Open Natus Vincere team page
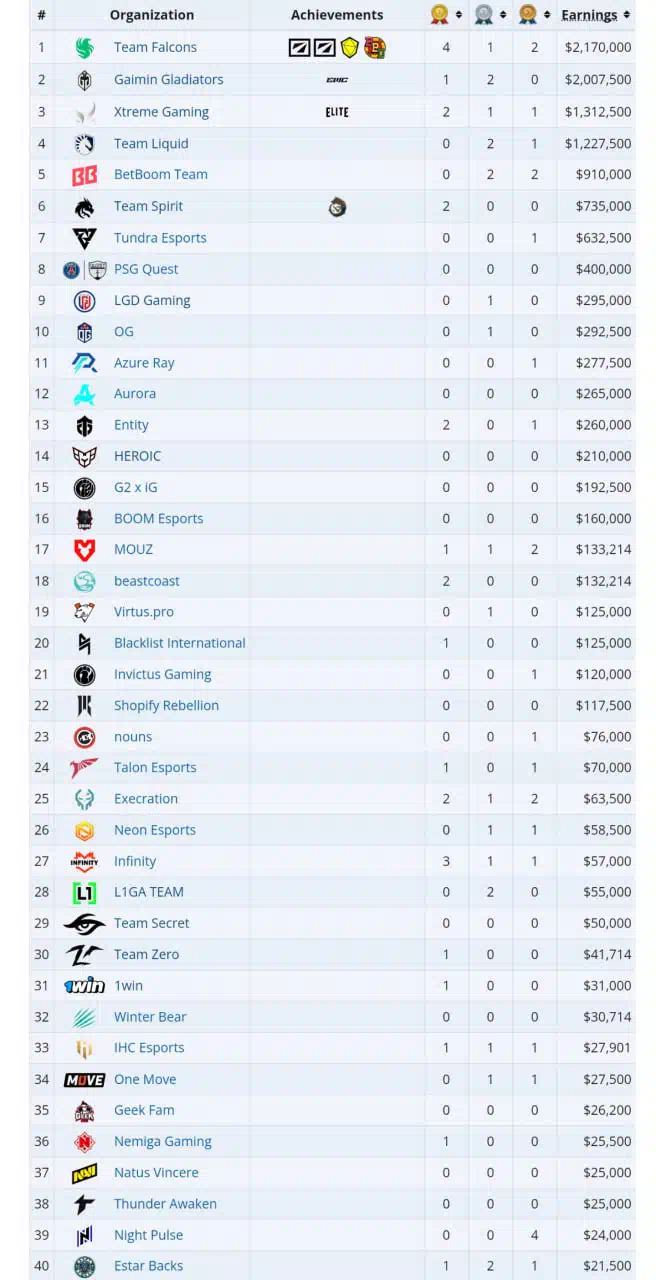 [x=156, y=1172]
